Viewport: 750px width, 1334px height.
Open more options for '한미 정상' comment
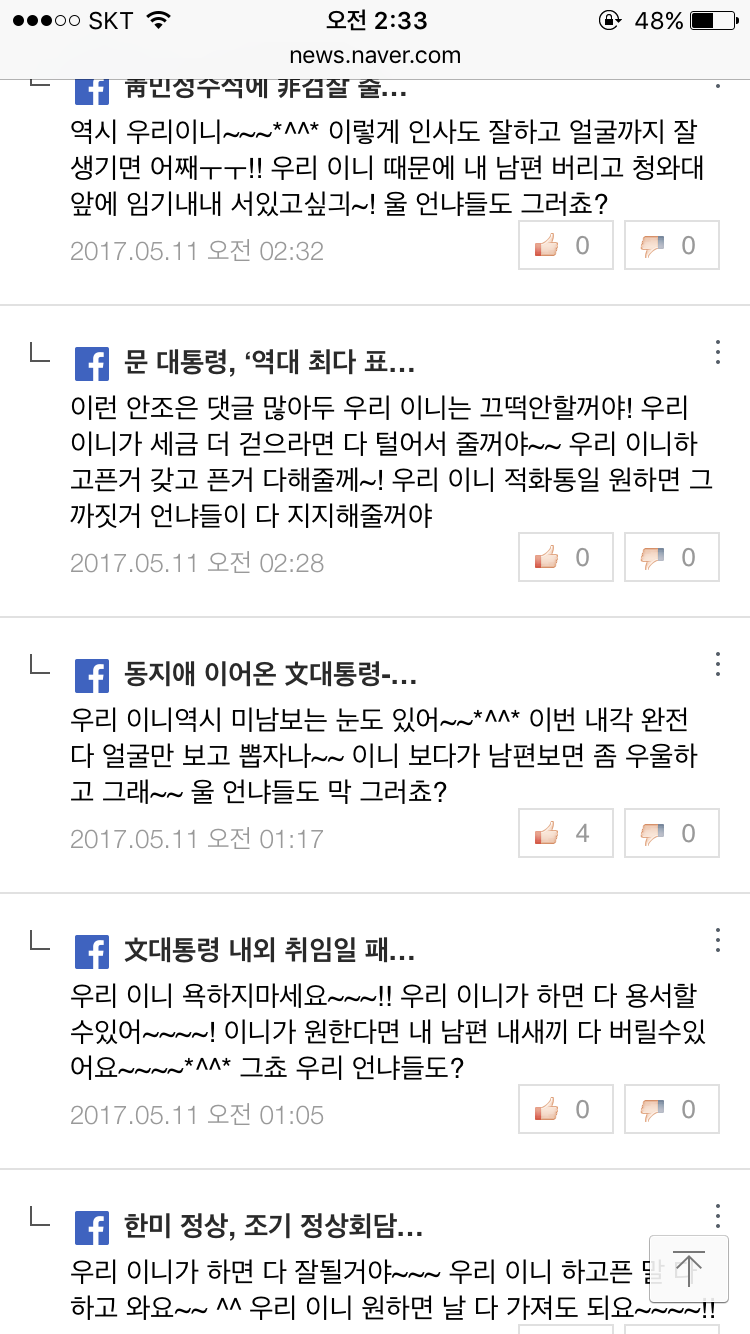click(717, 1216)
